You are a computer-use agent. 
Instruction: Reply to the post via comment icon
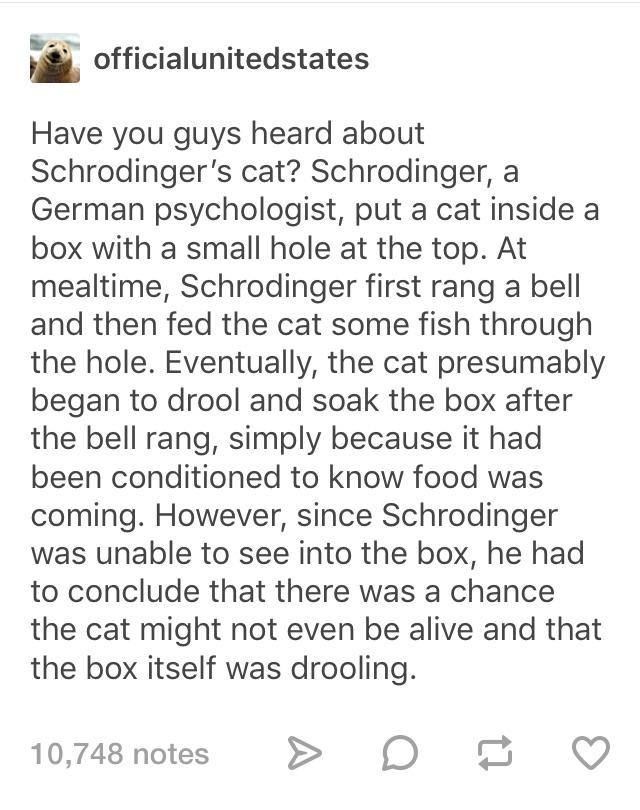pyautogui.click(x=399, y=754)
